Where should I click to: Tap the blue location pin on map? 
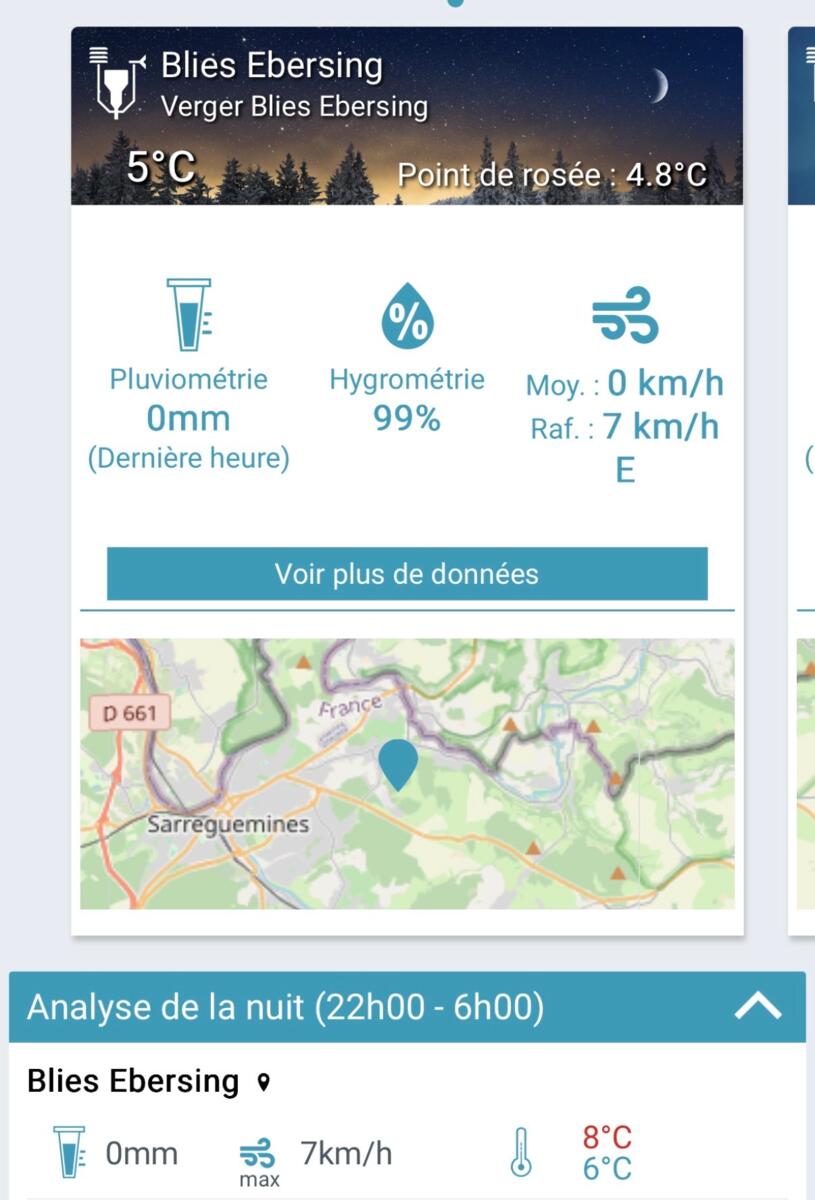tap(398, 764)
